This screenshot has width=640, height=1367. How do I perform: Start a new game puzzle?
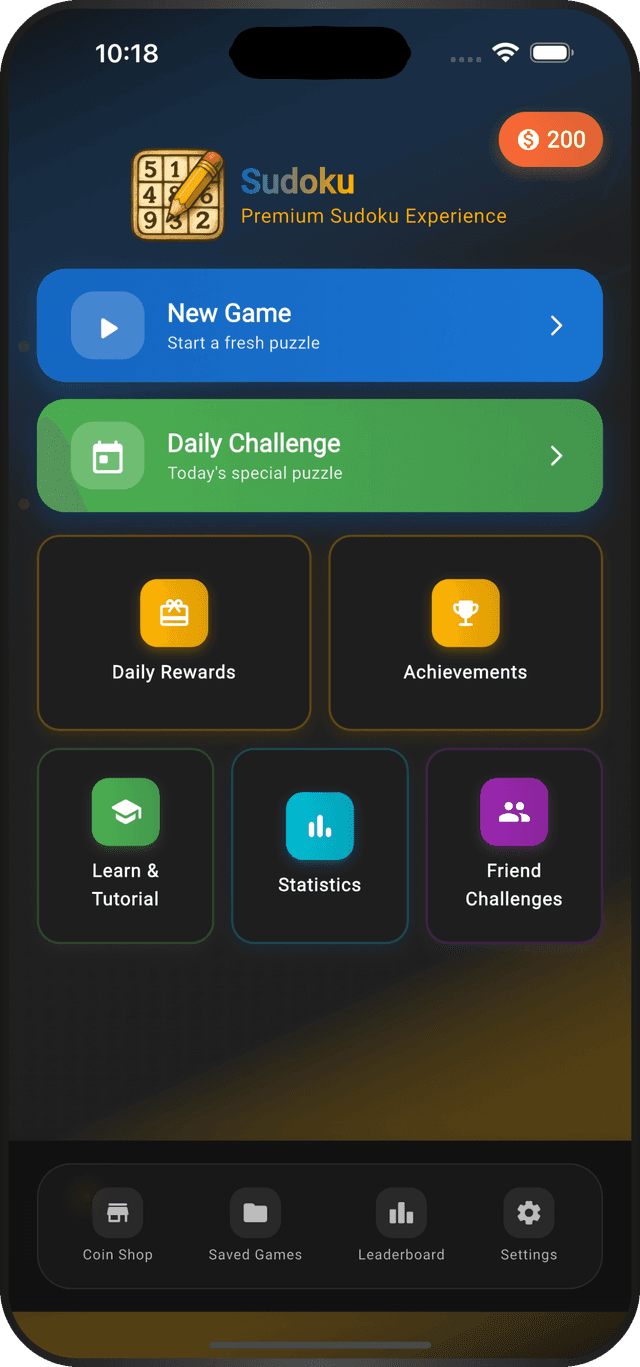click(319, 326)
